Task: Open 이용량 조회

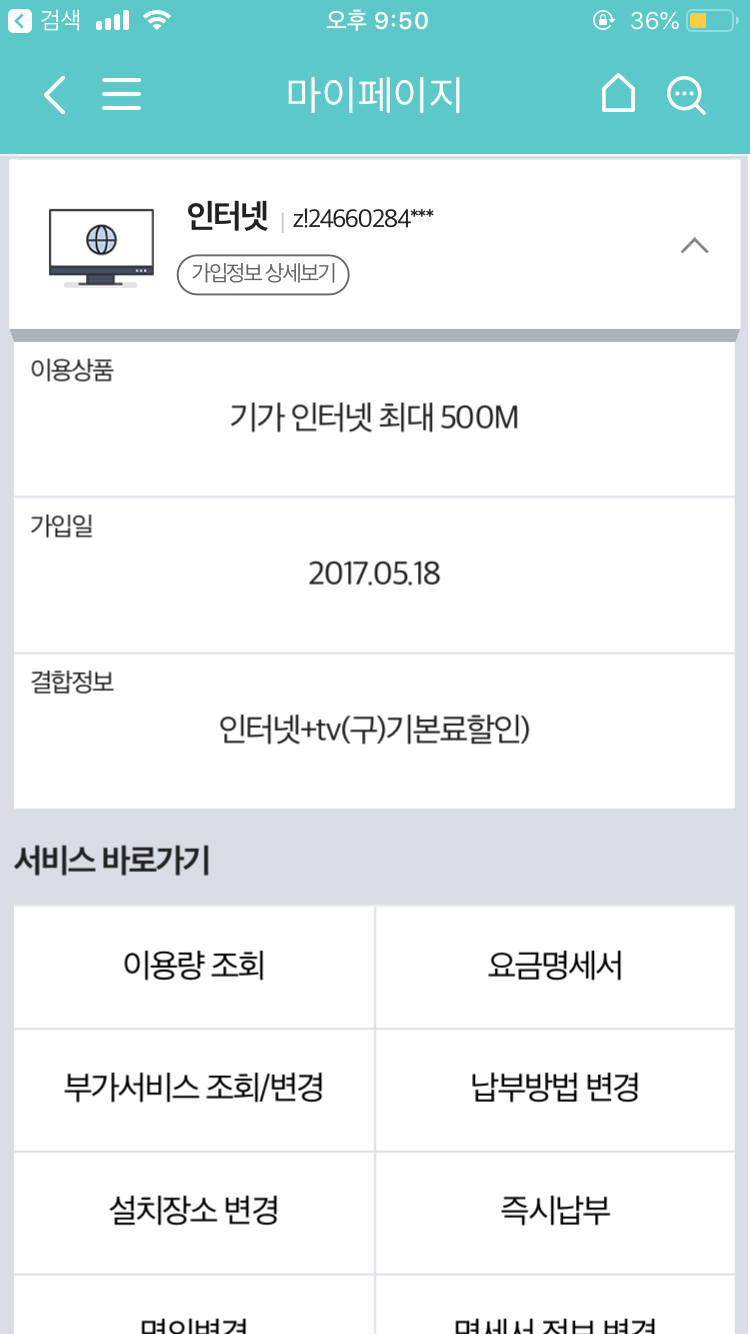Action: [194, 966]
